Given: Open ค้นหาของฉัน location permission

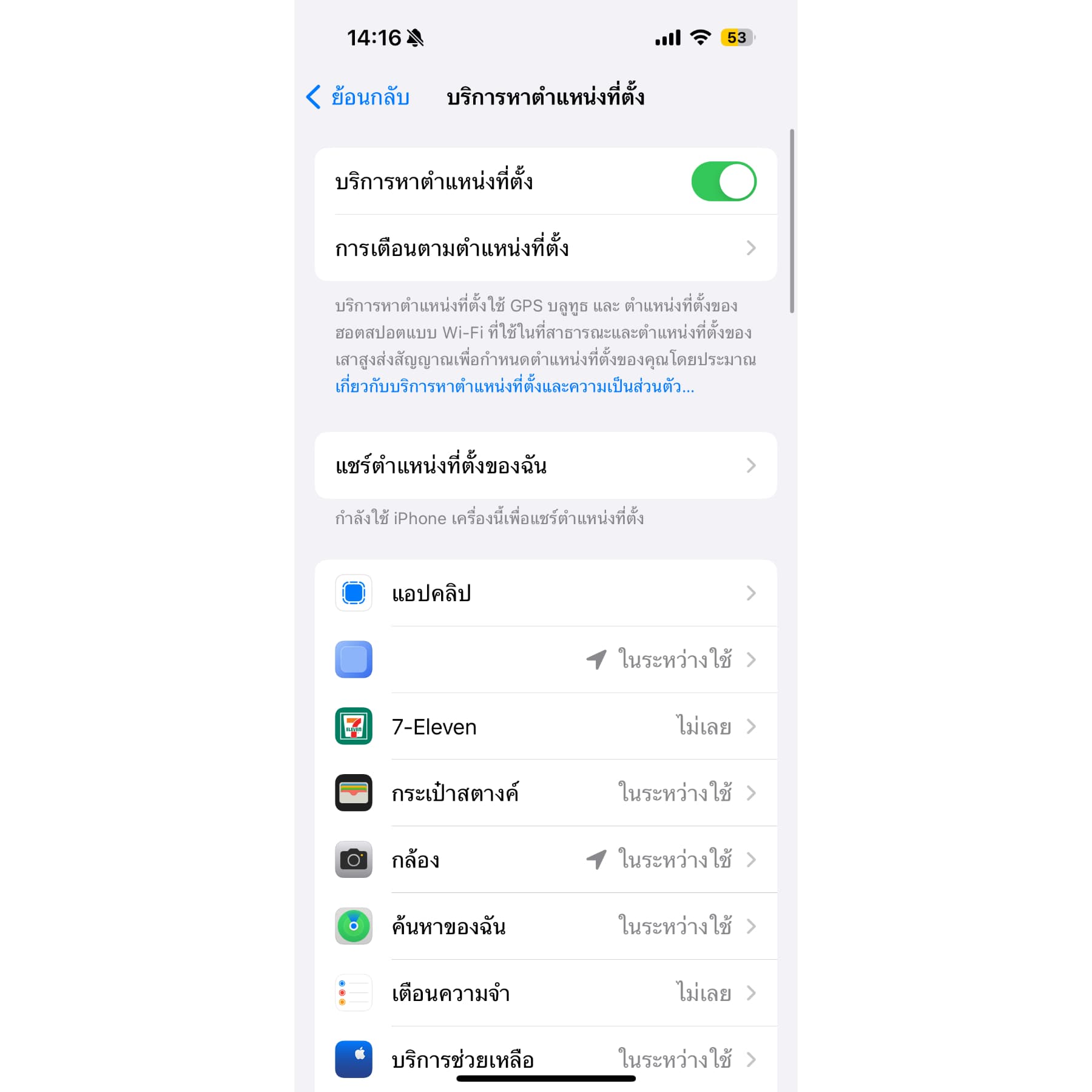Looking at the screenshot, I should 545,927.
